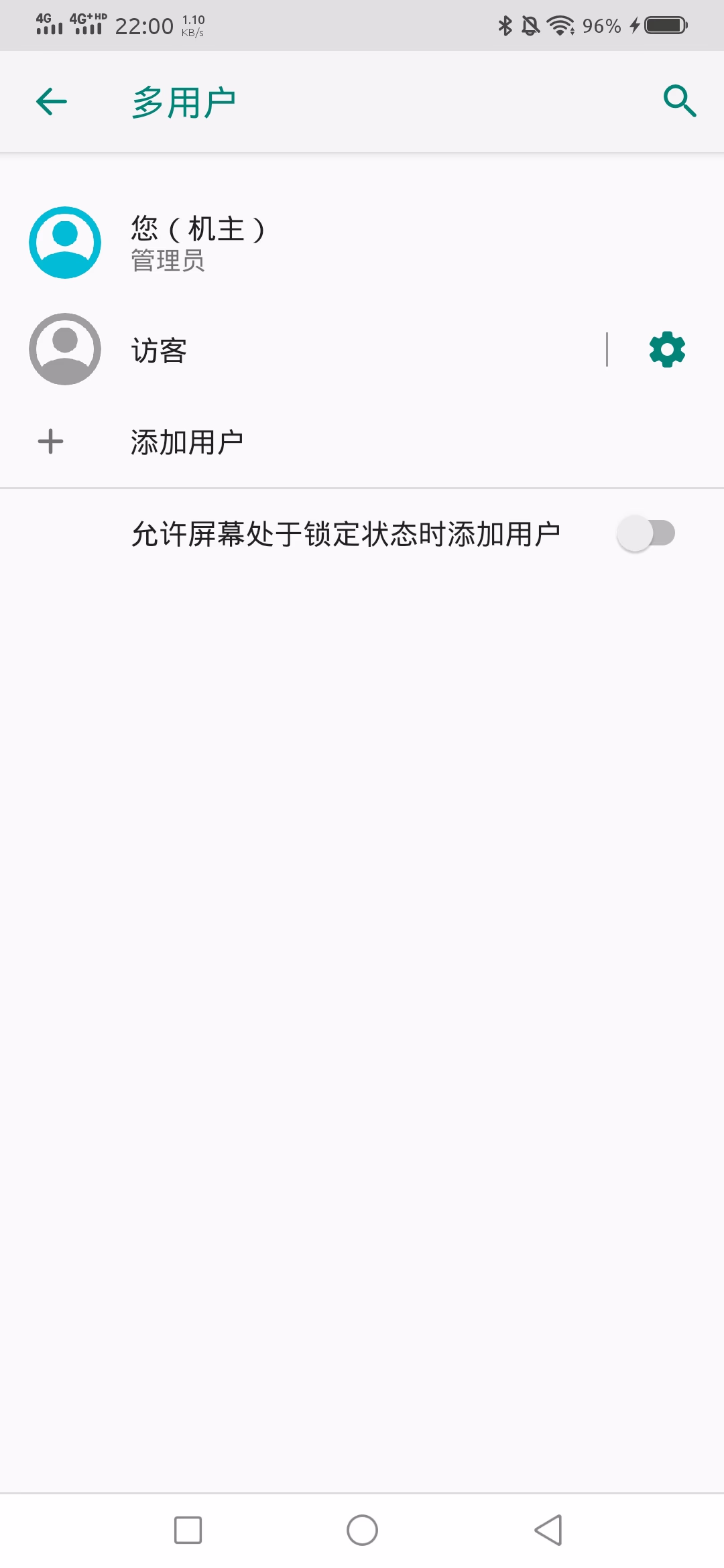Enable 允许屏幕处于锁定状态时添加用户 switch
Image resolution: width=724 pixels, height=1568 pixels.
click(646, 534)
